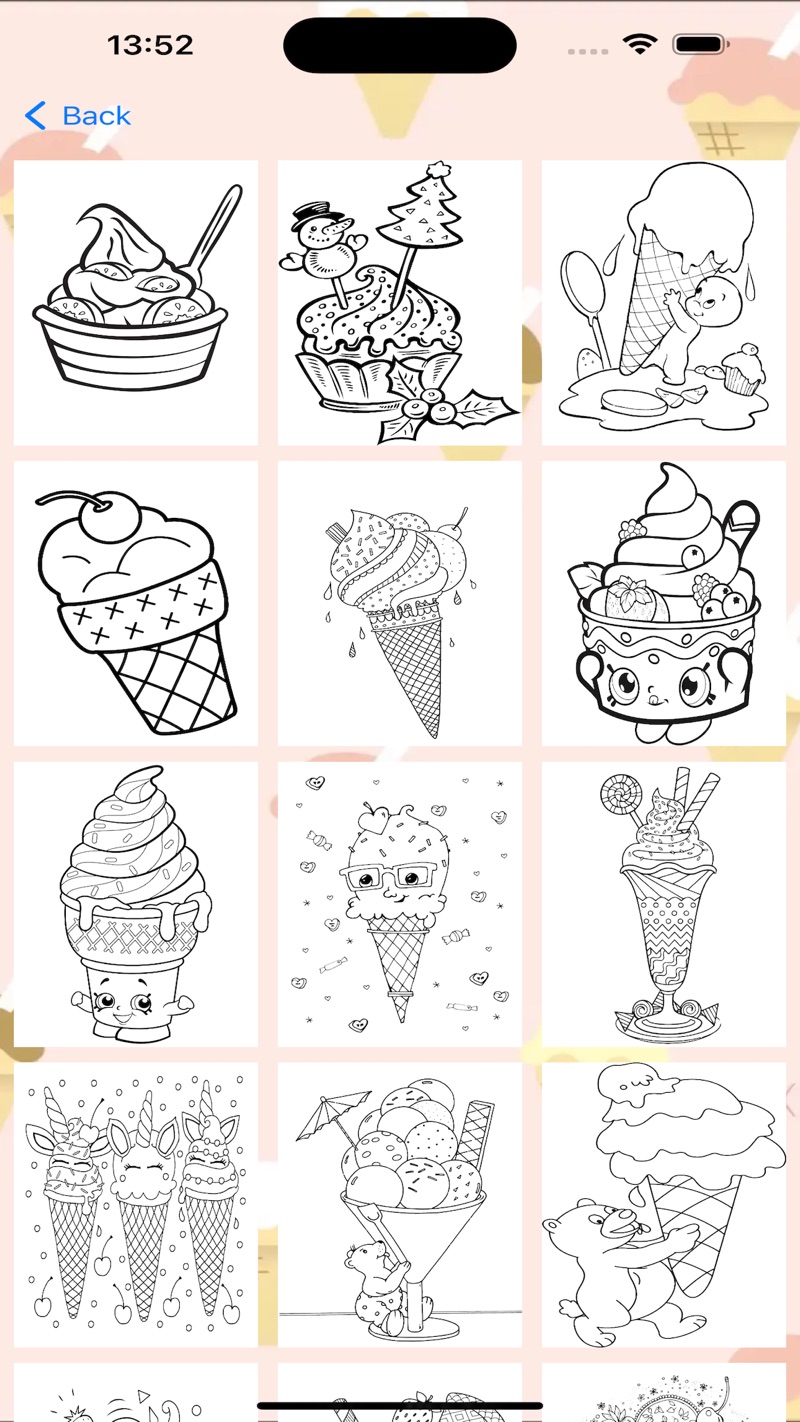Choose the bear holding giant cone drawing
The height and width of the screenshot is (1422, 800).
664,1205
